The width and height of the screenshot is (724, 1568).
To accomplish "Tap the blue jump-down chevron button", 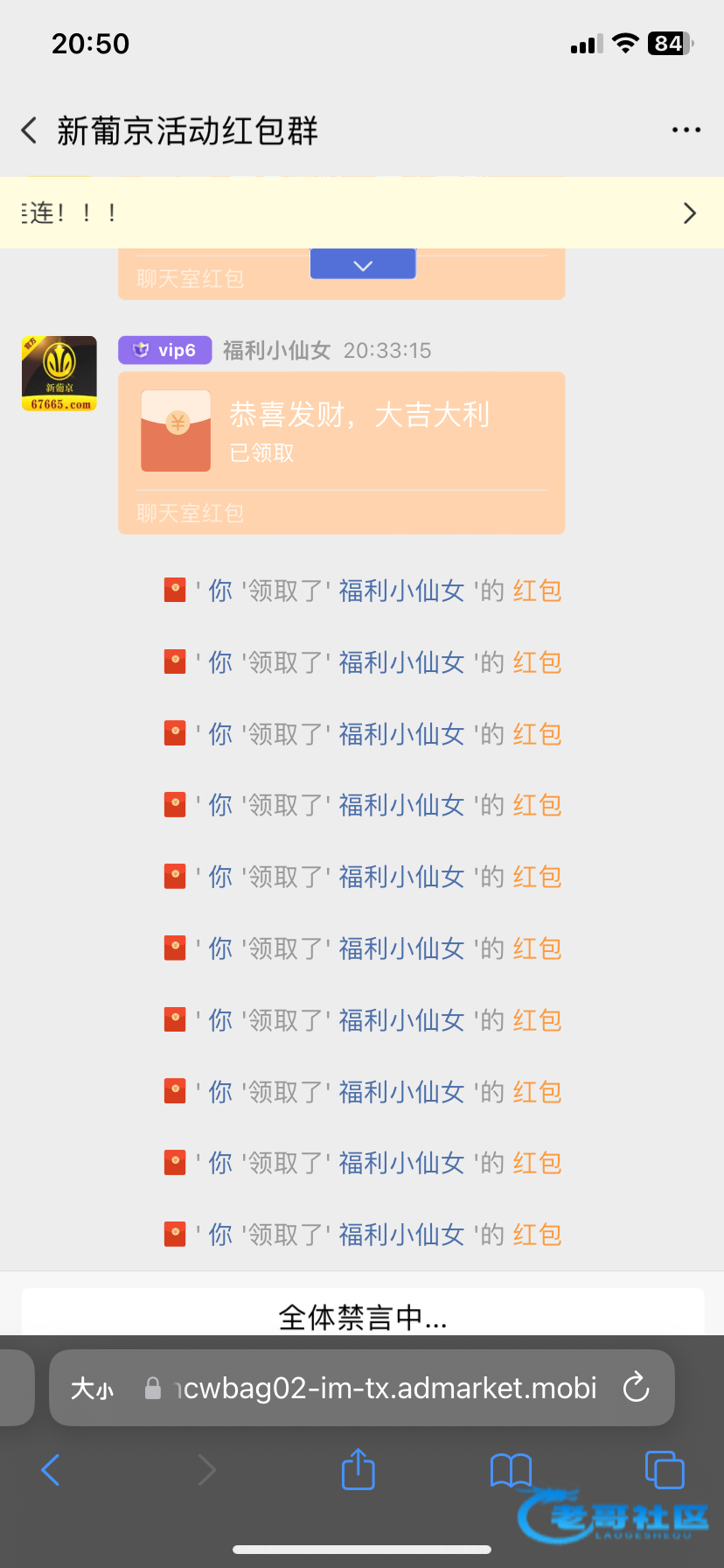I will [363, 264].
